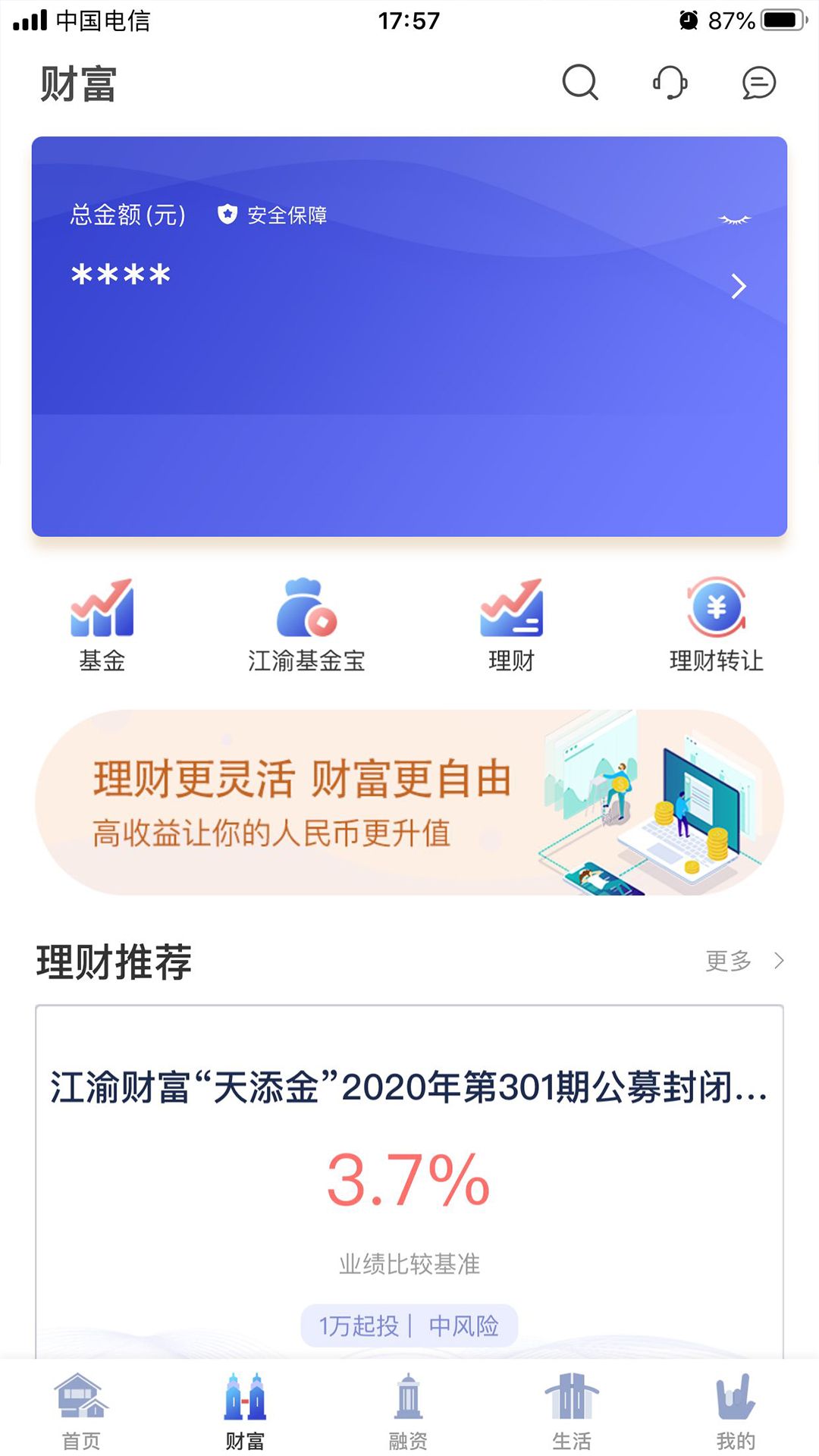Image resolution: width=819 pixels, height=1456 pixels.
Task: Open the 基金 shortcut
Action: point(102,626)
